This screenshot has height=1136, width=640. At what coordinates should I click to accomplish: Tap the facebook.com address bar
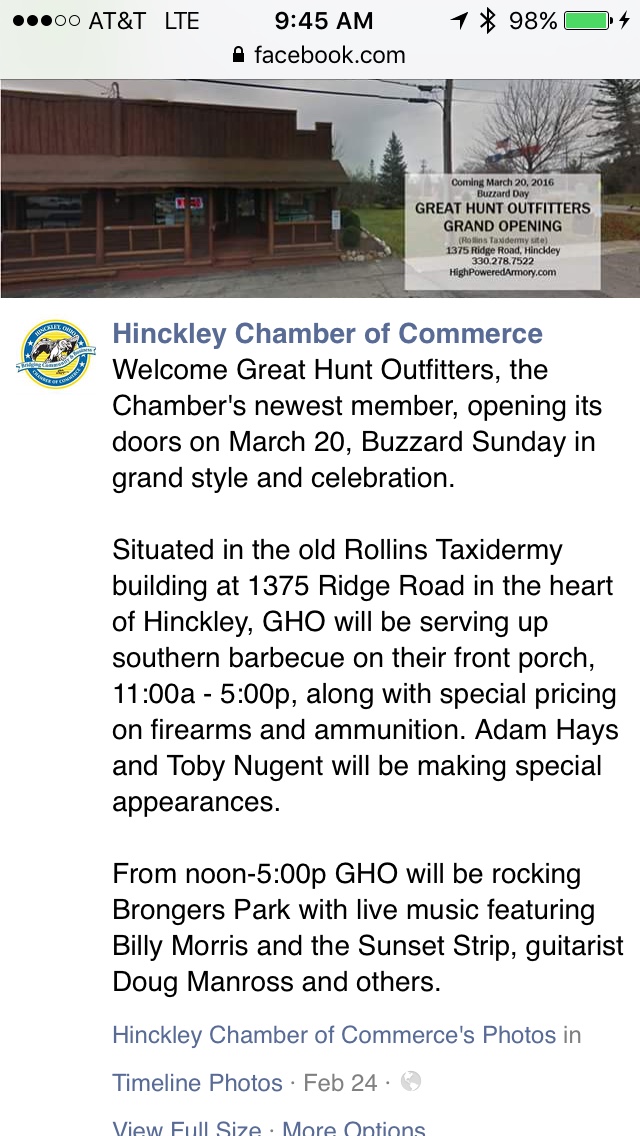320,55
